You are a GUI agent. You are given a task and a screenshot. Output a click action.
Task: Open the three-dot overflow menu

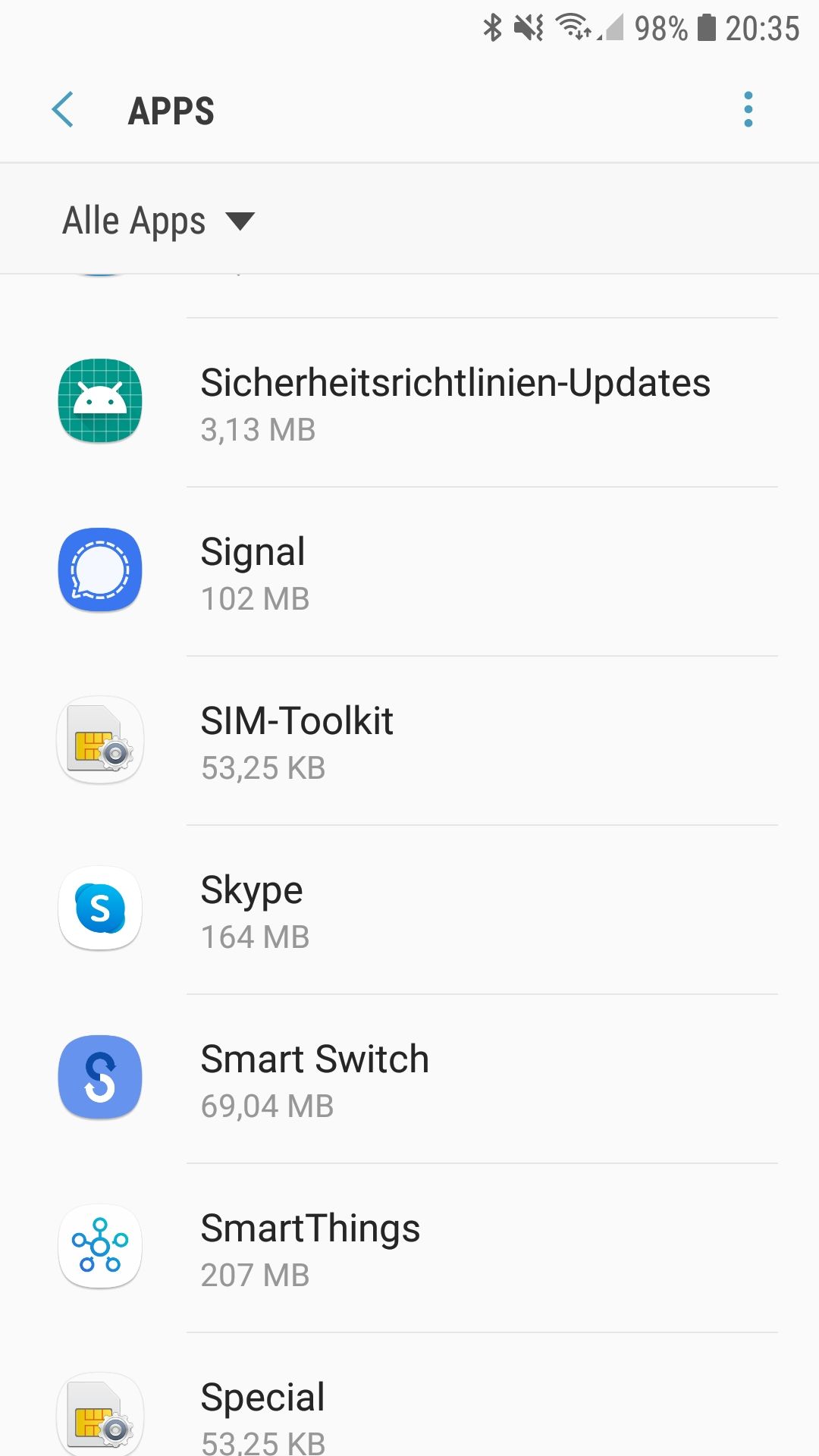coord(748,111)
